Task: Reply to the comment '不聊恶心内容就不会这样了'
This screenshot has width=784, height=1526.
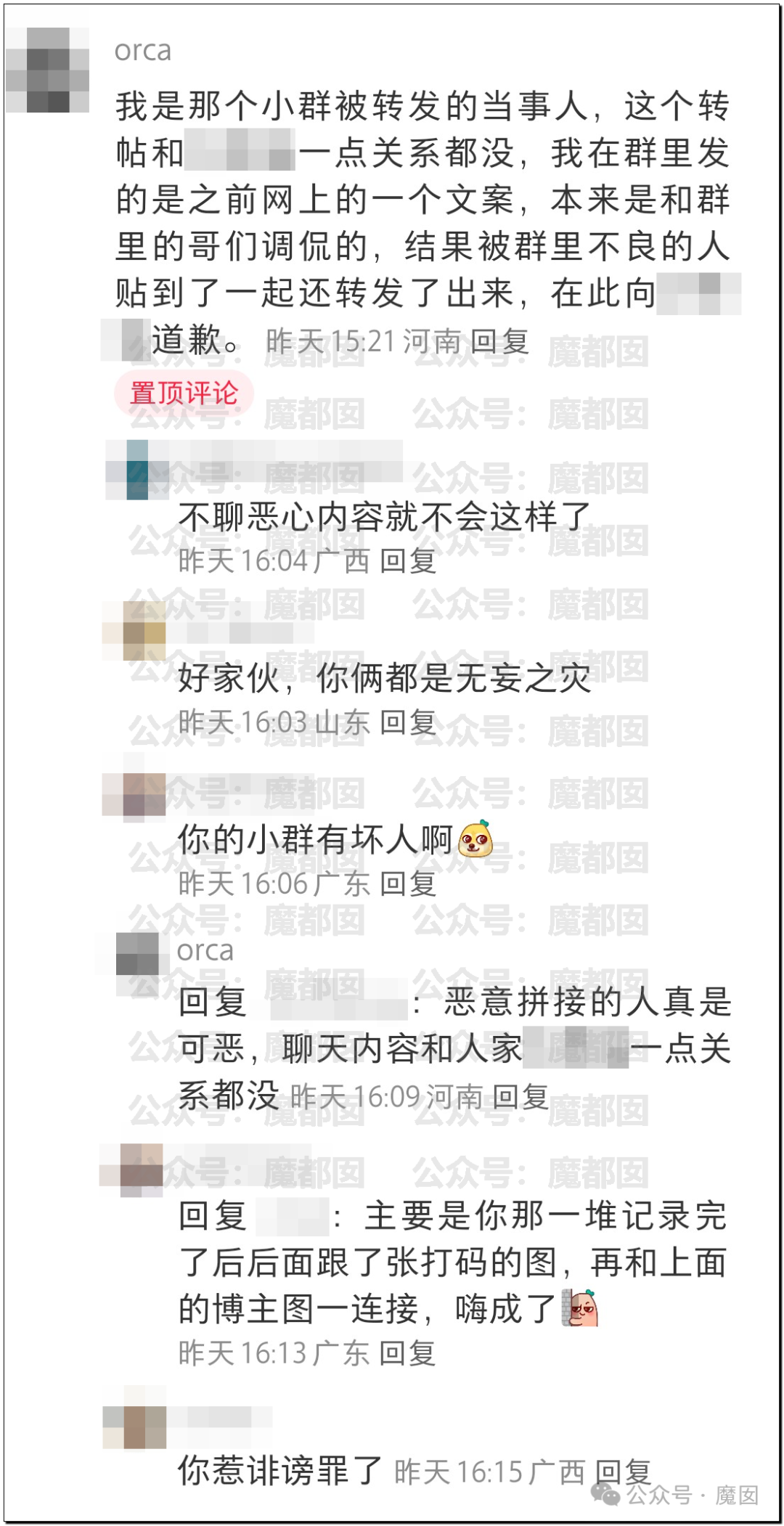Action: [x=408, y=560]
